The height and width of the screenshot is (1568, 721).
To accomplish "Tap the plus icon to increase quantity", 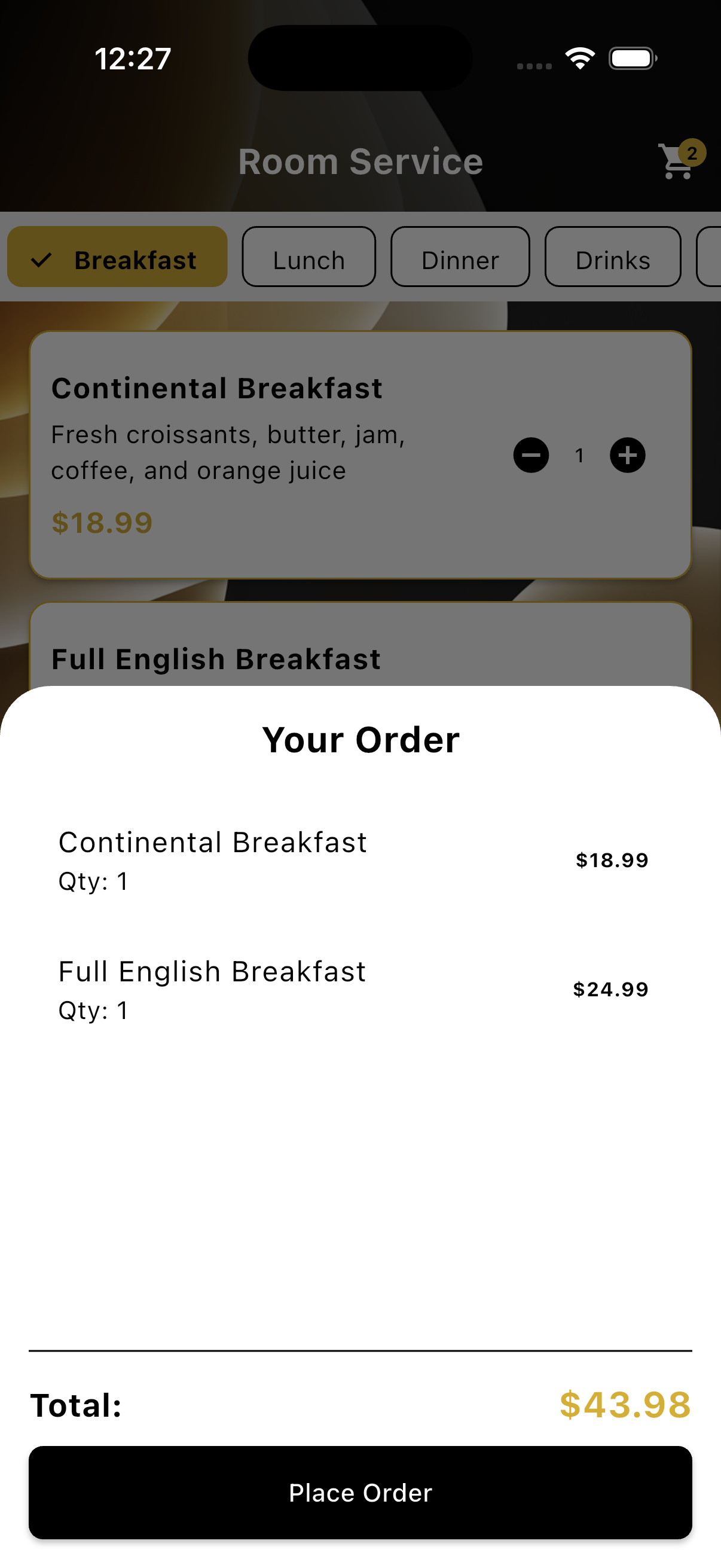I will tap(627, 455).
